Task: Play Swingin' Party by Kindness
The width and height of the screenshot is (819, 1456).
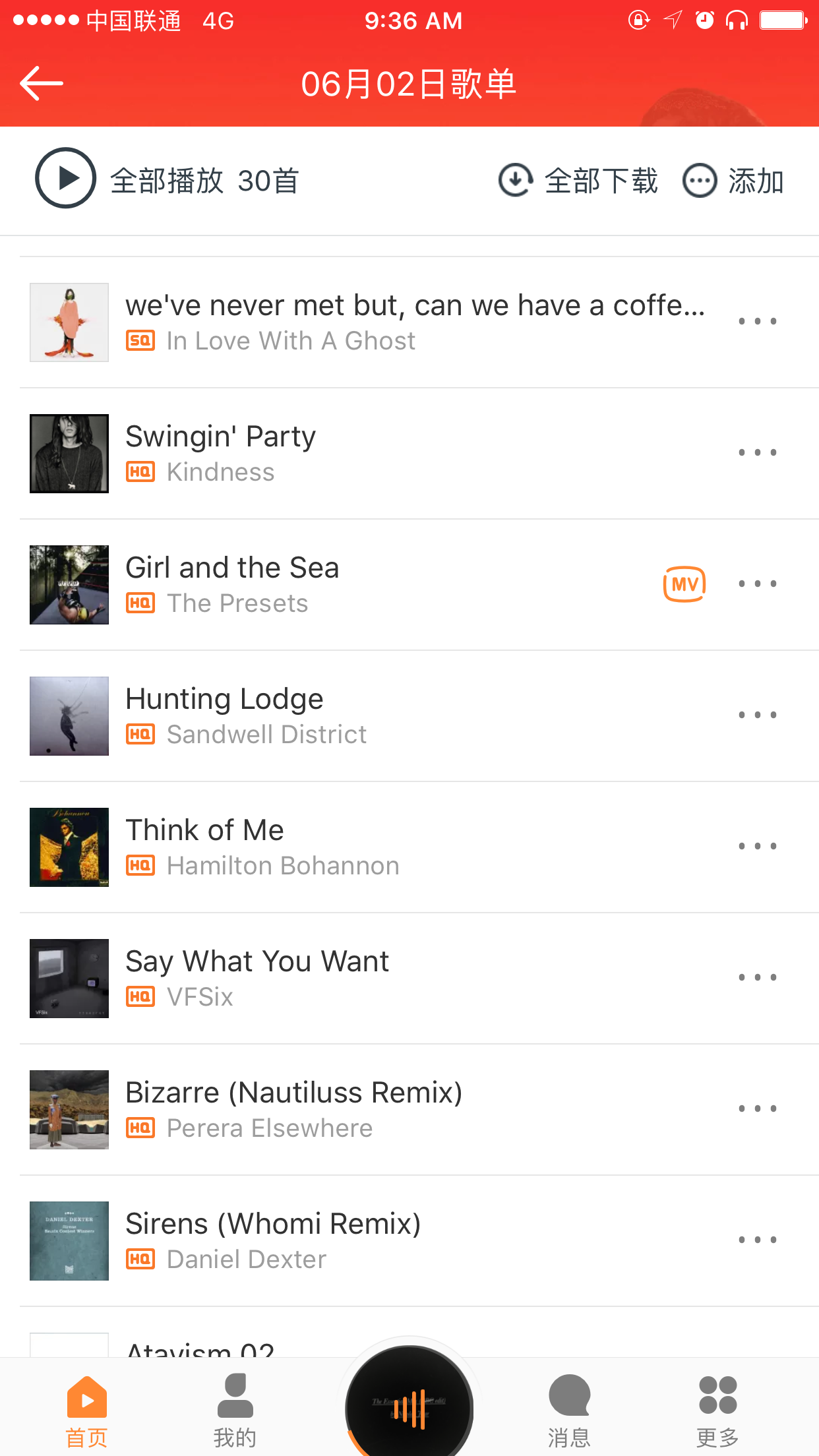Action: click(330, 453)
